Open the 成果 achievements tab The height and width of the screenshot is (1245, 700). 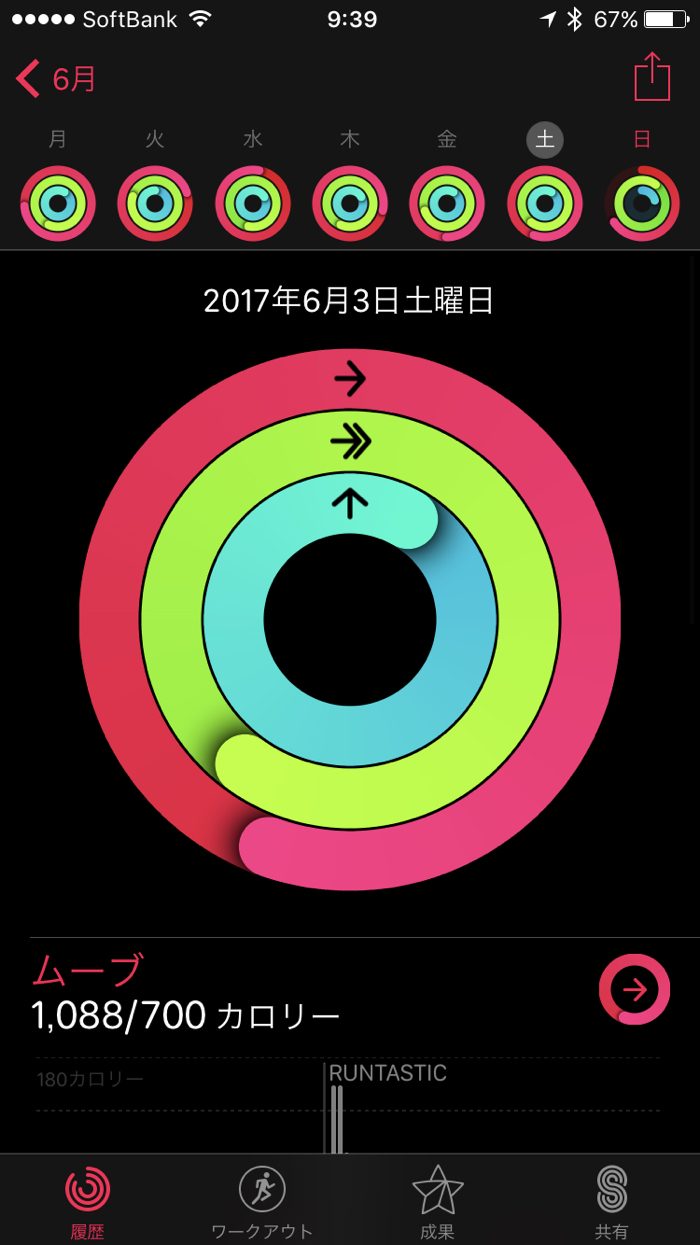tap(437, 1200)
